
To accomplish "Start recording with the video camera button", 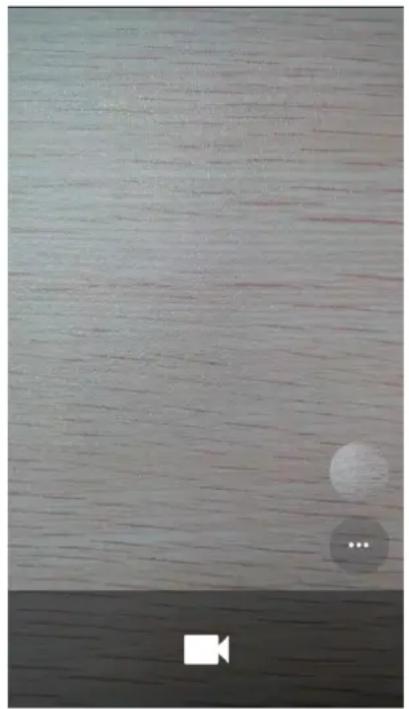I will point(206,649).
